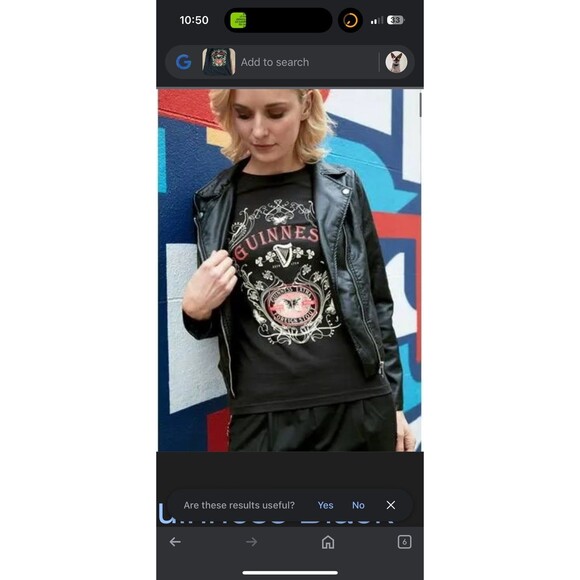Viewport: 580px width, 580px height.
Task: Open the Google logo home
Action: (x=183, y=62)
